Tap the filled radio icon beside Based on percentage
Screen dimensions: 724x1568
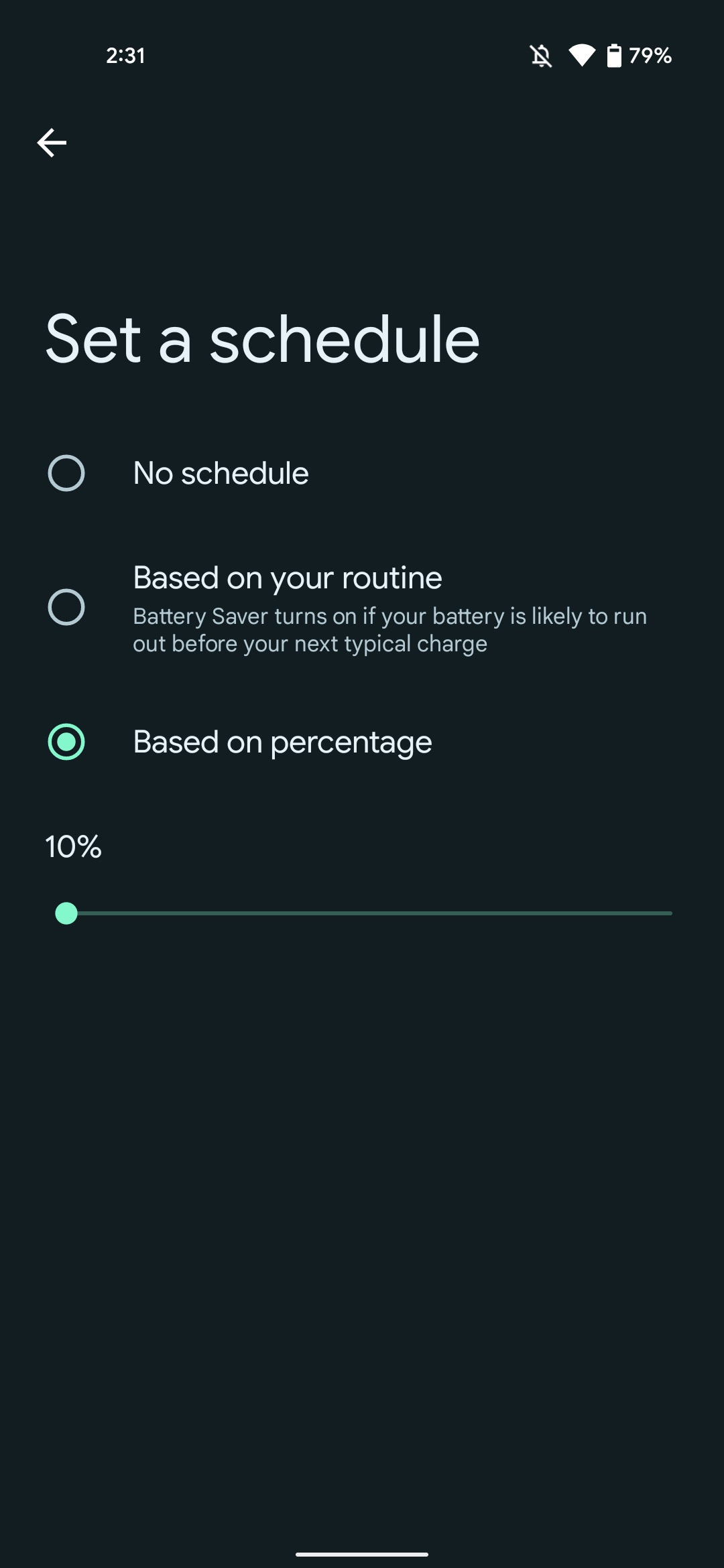tap(66, 742)
